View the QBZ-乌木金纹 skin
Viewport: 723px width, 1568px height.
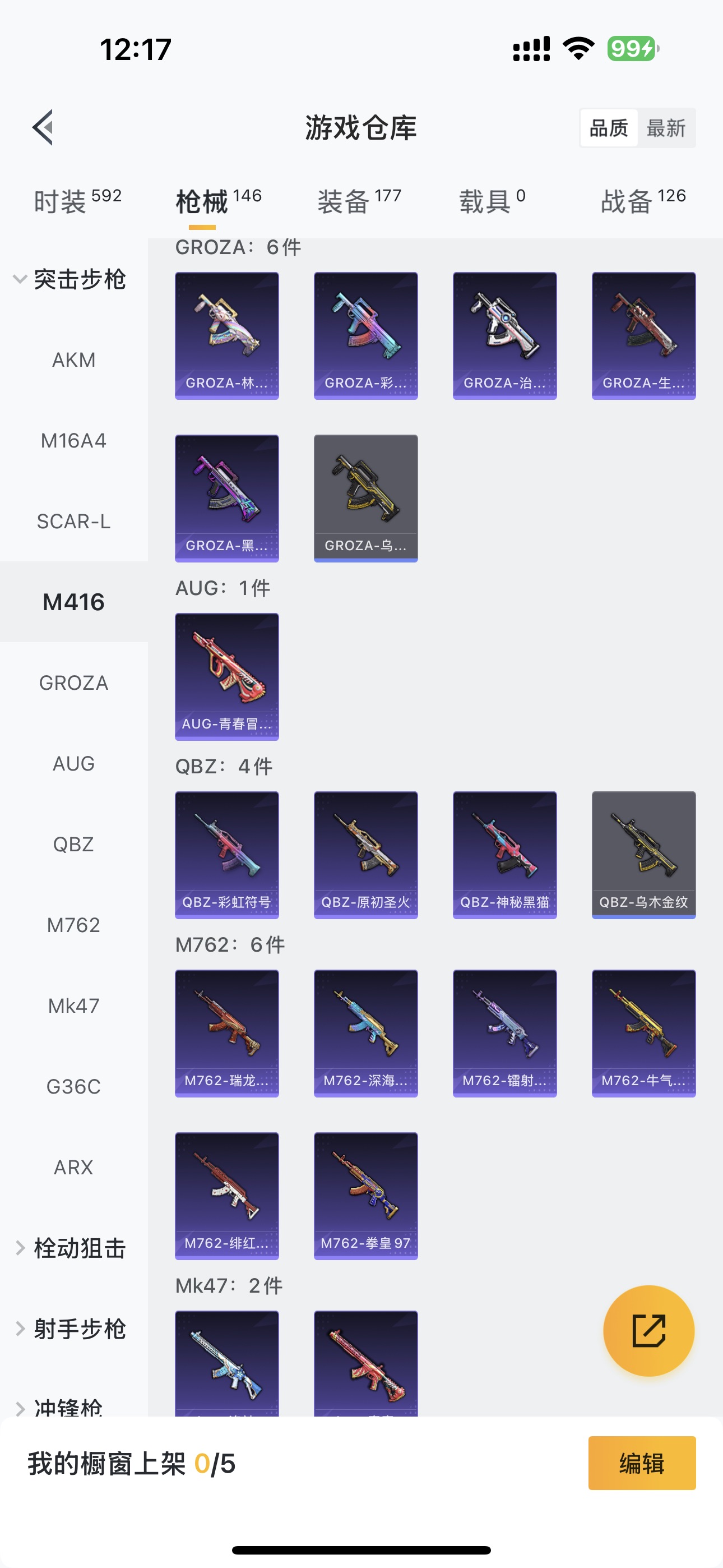(x=643, y=855)
